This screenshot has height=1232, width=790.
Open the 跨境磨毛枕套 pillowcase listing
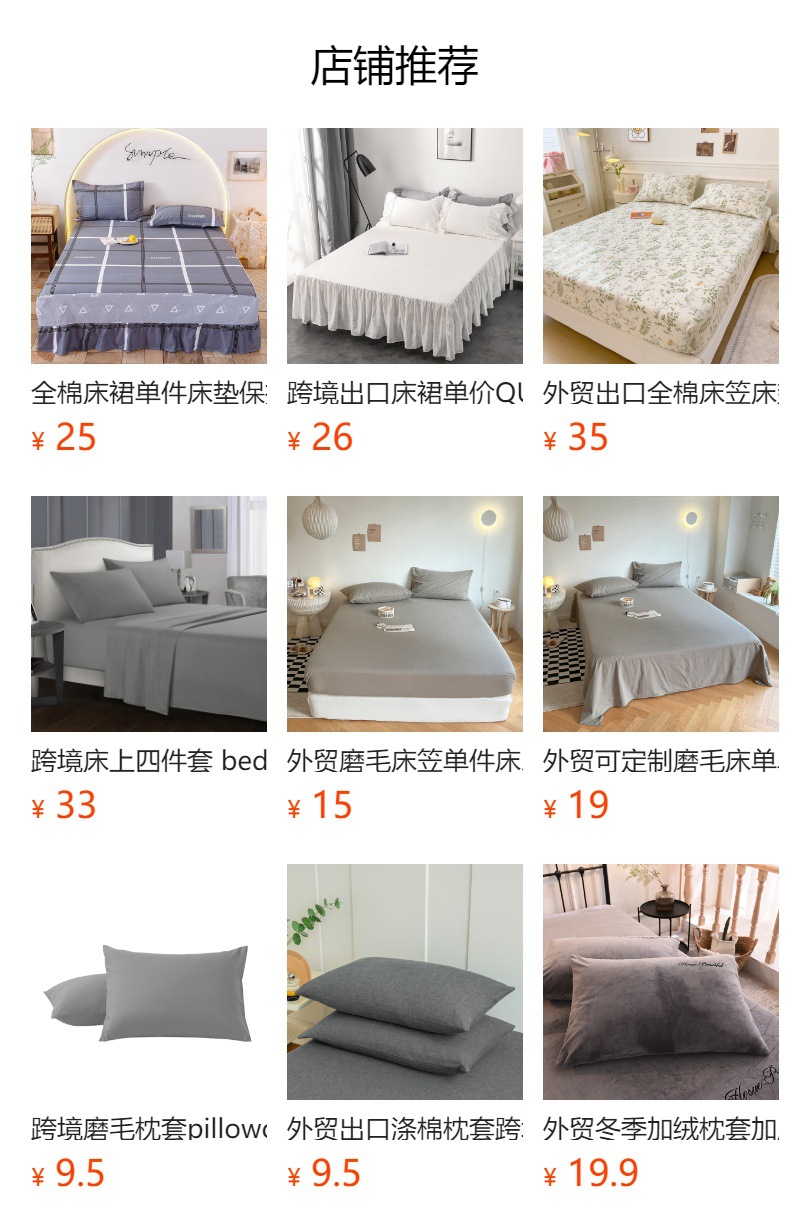(x=148, y=982)
